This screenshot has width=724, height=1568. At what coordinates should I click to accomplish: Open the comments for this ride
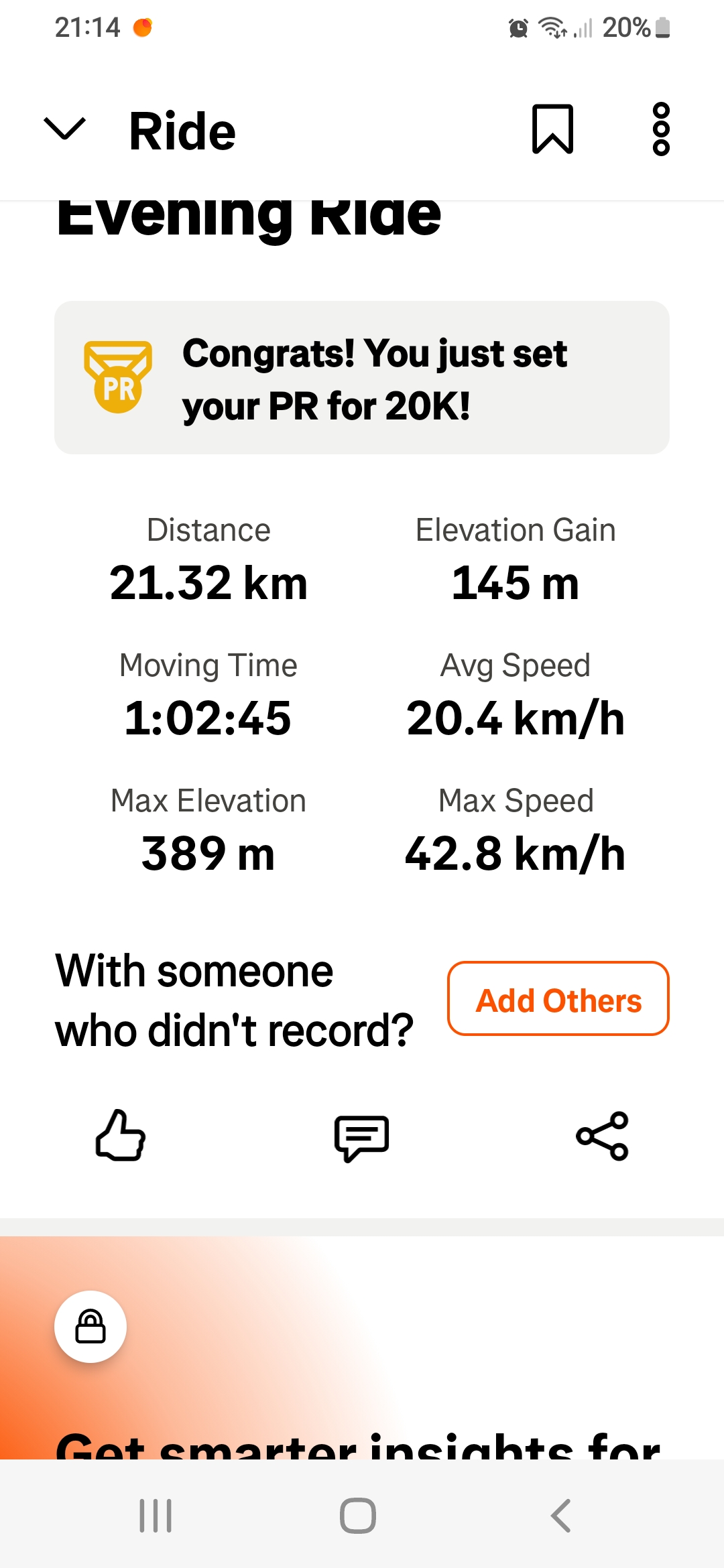(x=361, y=1137)
